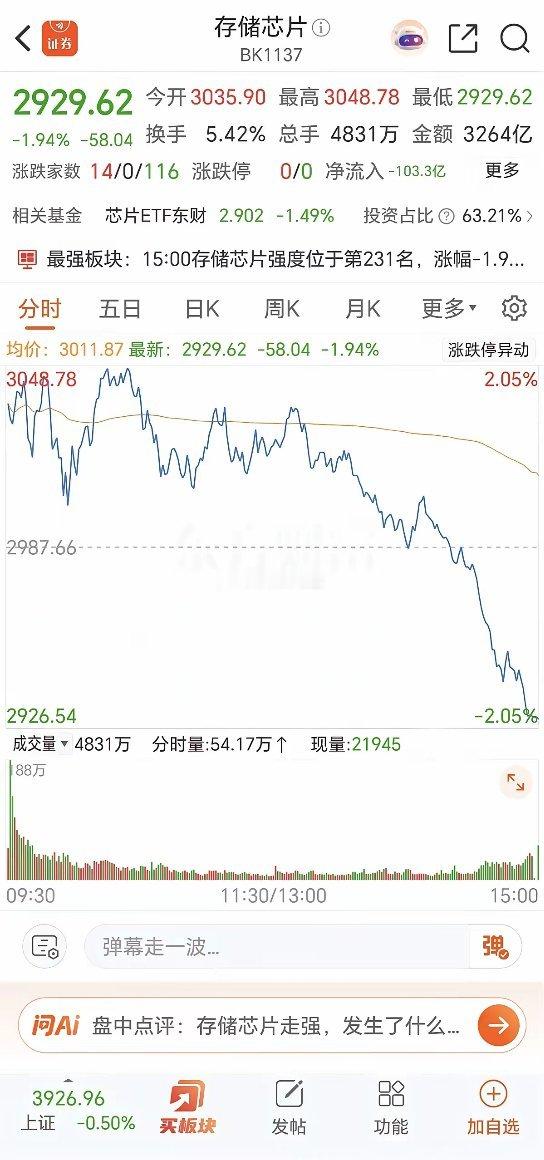Tap the 涨跌停异动 button
Viewport: 544px width, 1160px height.
[x=489, y=349]
